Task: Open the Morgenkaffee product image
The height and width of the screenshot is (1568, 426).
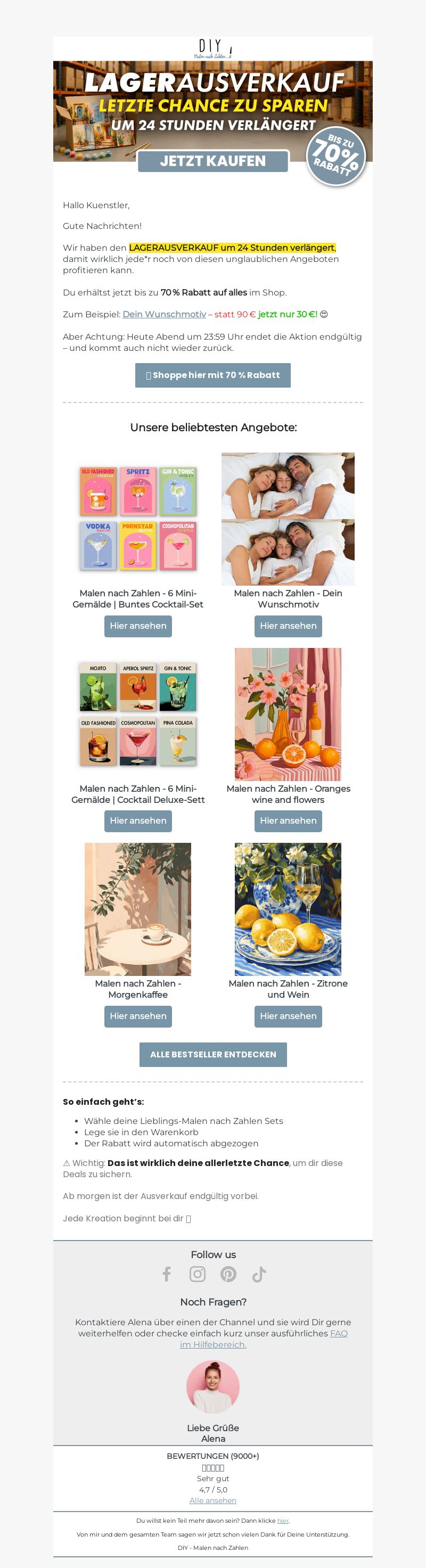Action: 137,909
